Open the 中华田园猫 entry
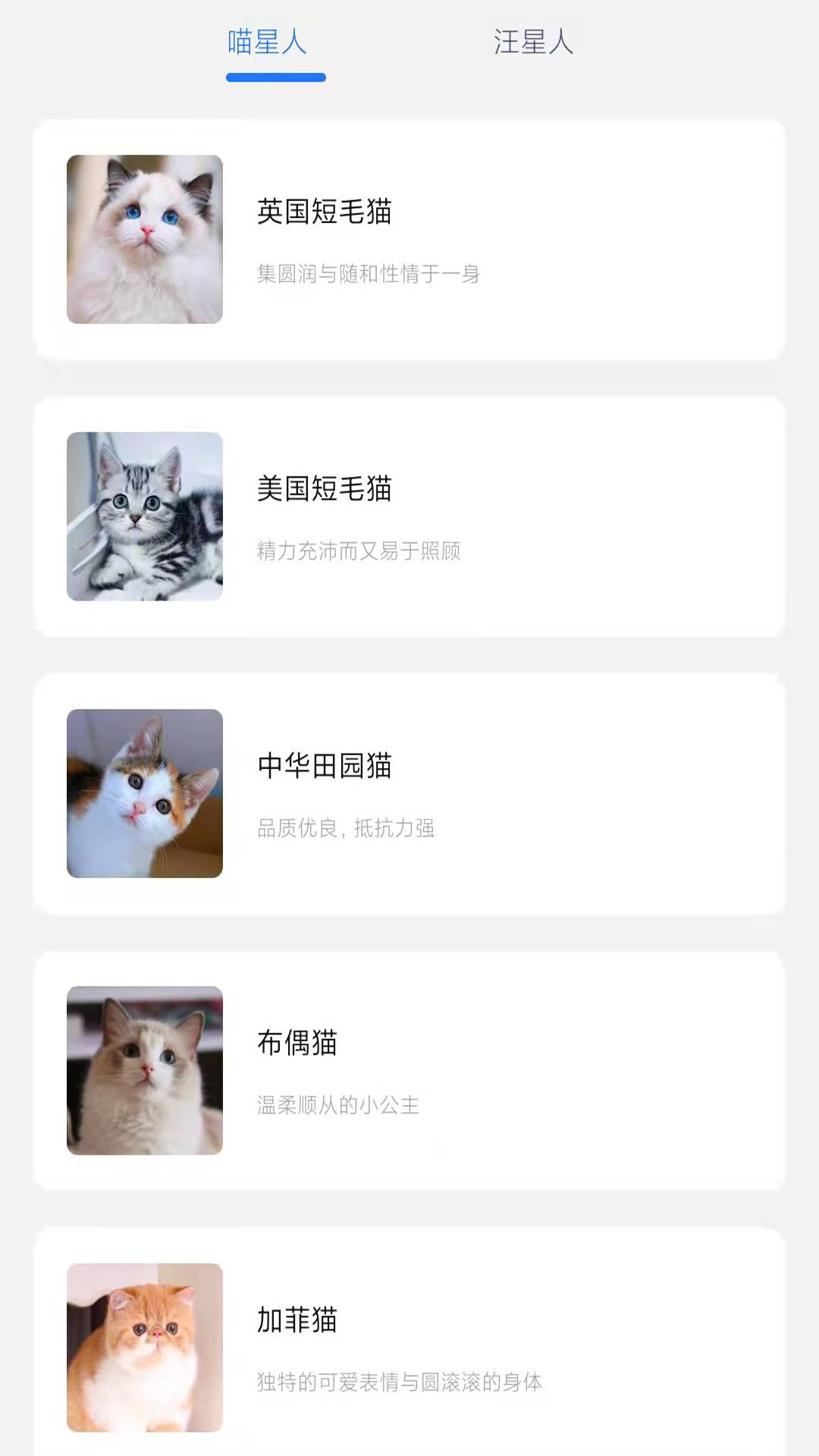Image resolution: width=819 pixels, height=1456 pixels. pos(408,793)
